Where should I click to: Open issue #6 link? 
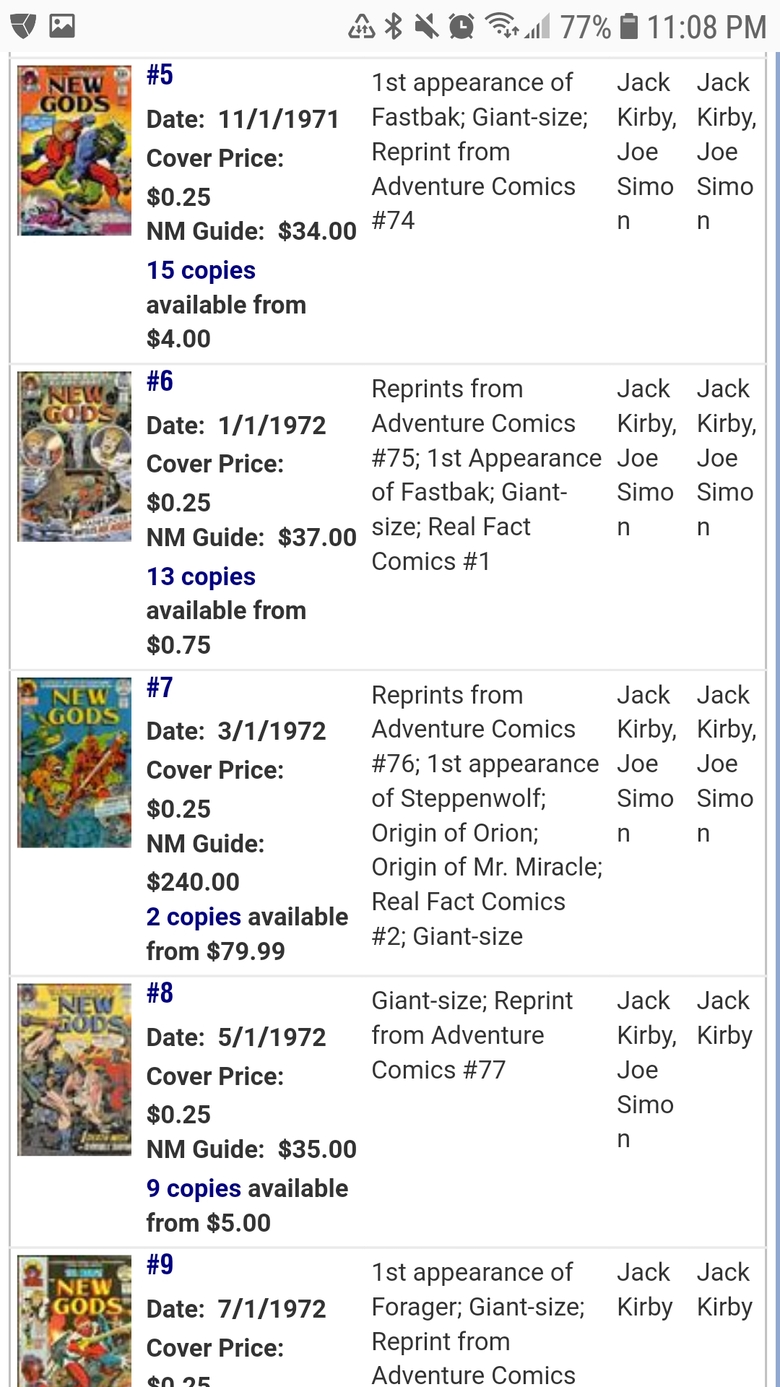tap(160, 382)
